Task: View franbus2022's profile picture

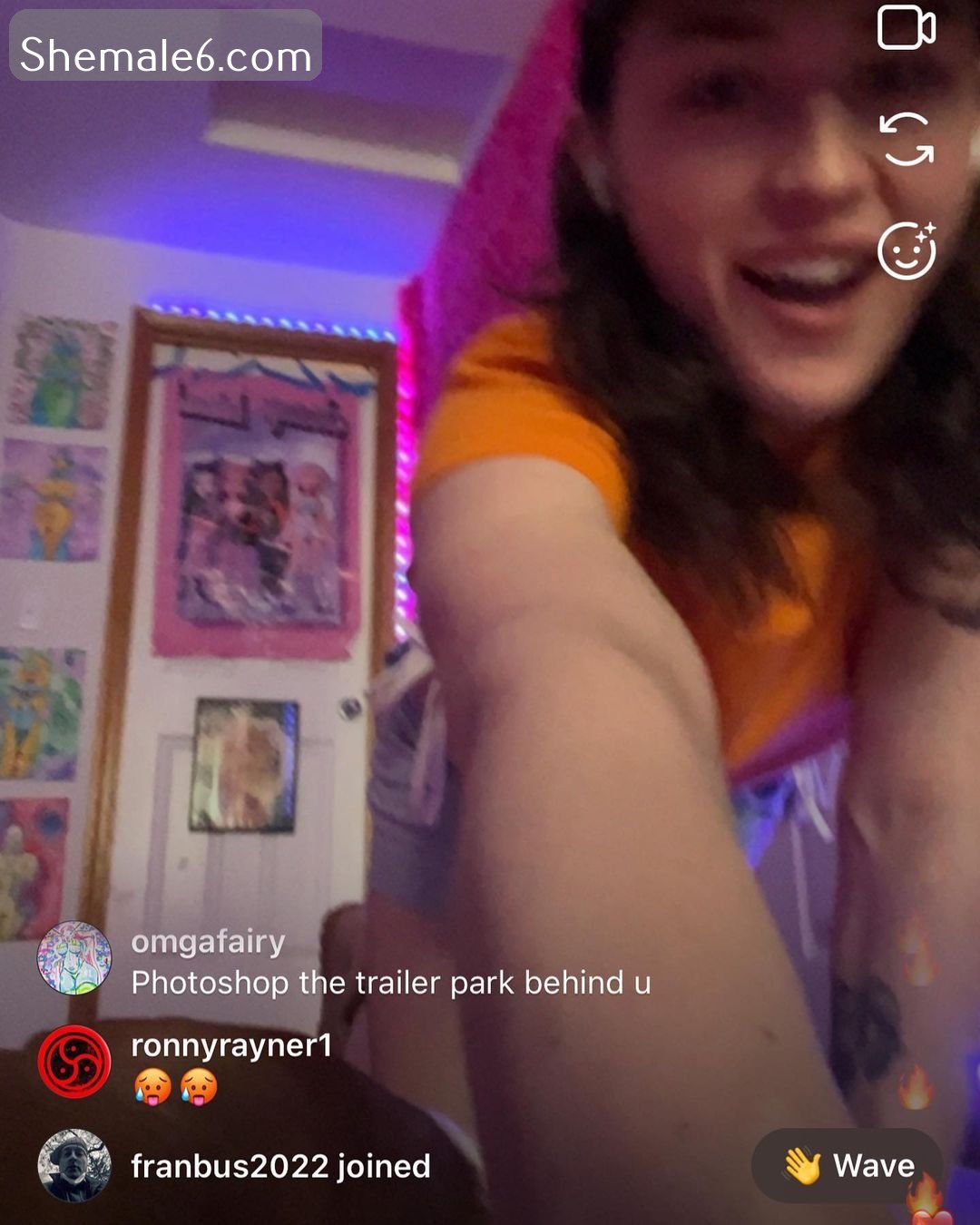Action: click(x=74, y=1166)
